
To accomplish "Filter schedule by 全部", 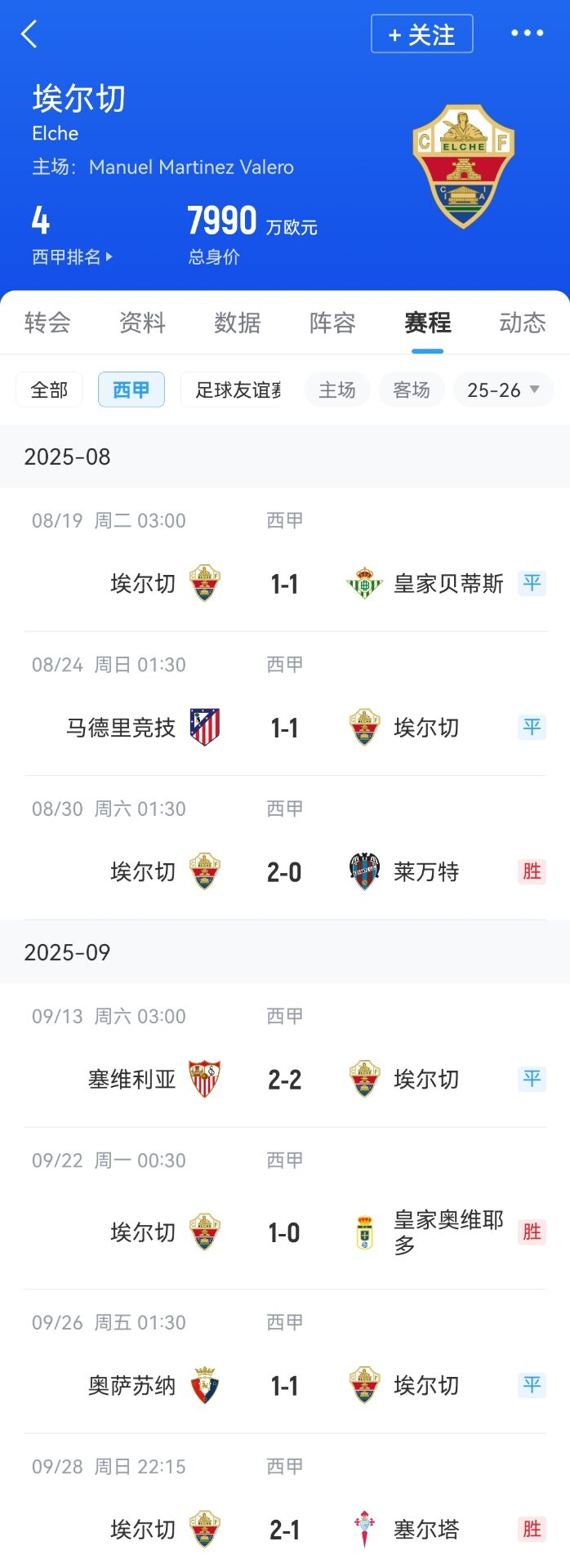I will [x=49, y=390].
